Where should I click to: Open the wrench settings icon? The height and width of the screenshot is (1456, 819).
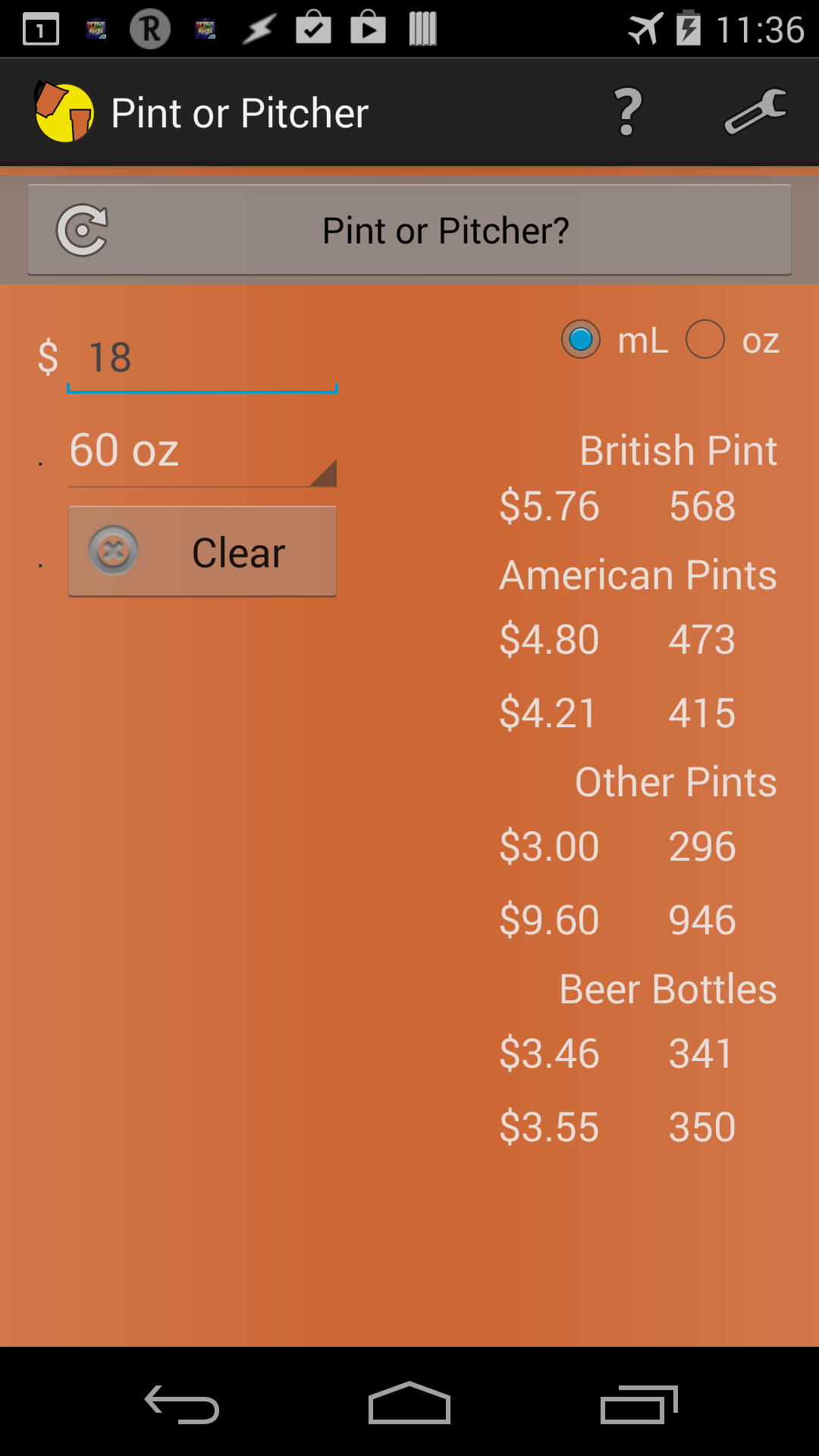click(755, 112)
